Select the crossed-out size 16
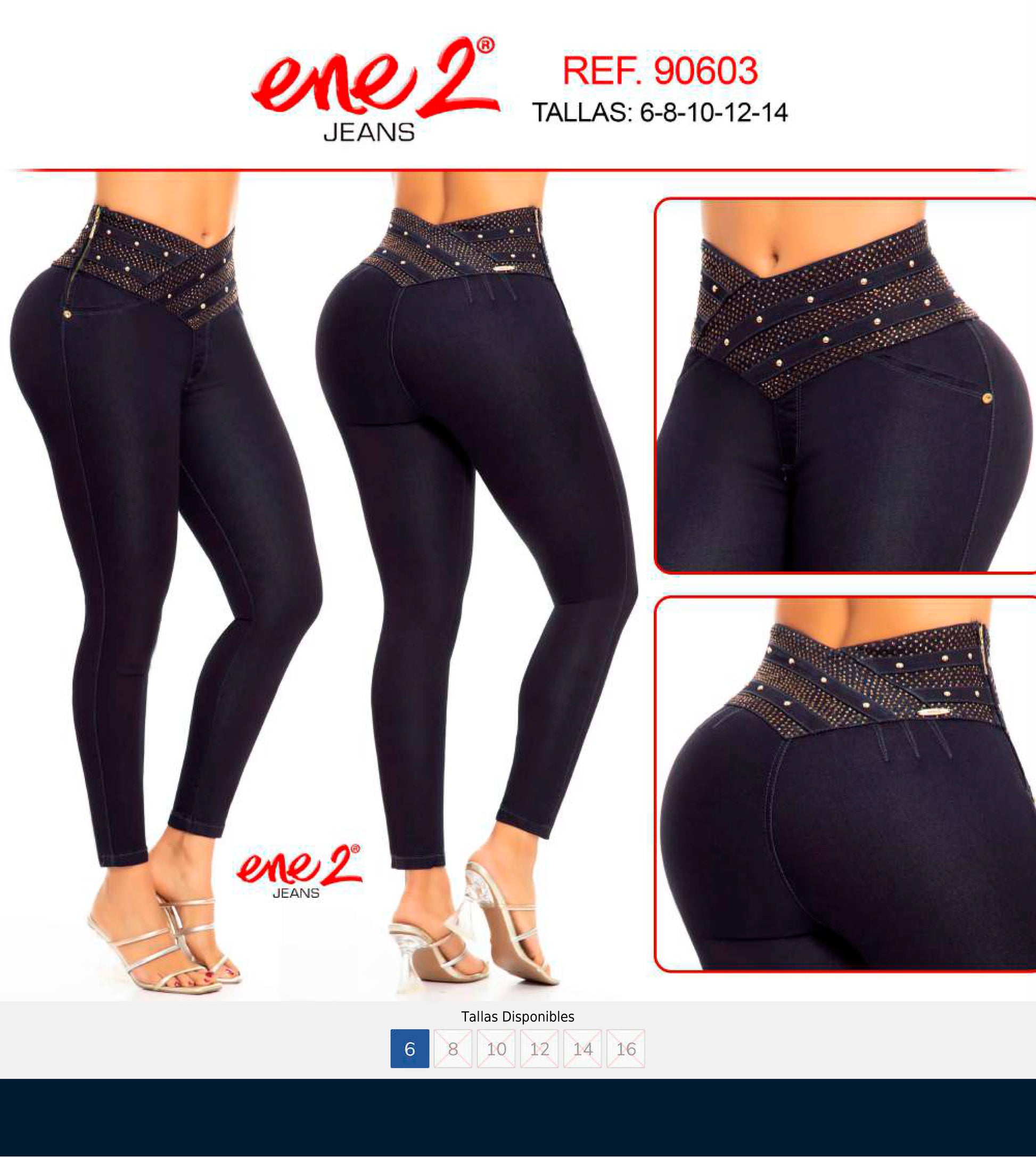Viewport: 1036px width, 1158px height. [626, 1049]
